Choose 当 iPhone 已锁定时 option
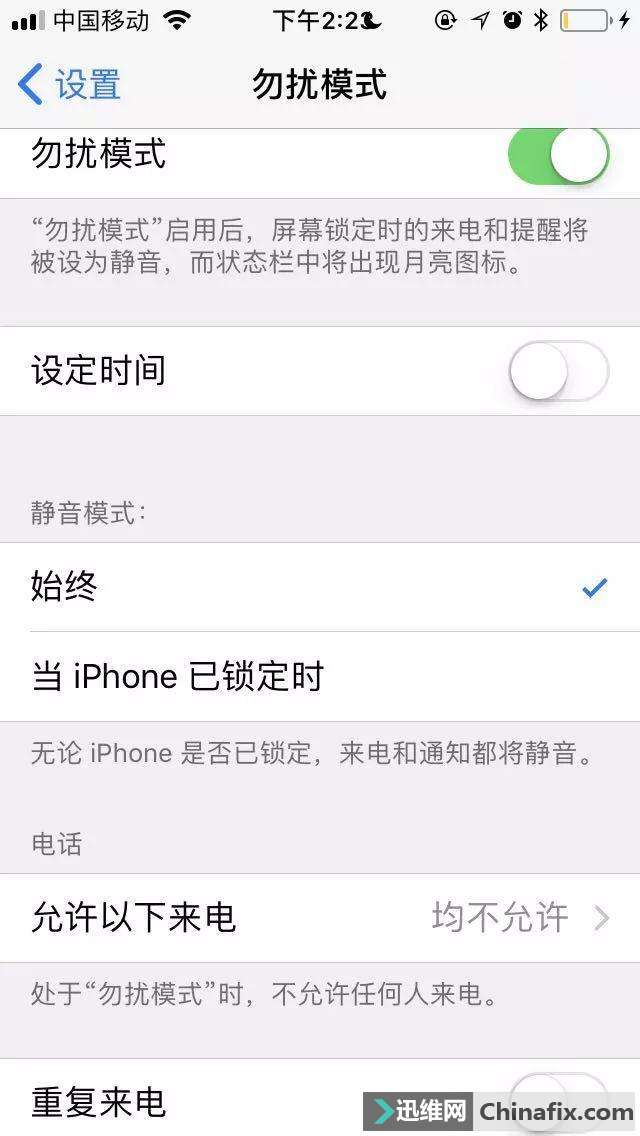 (x=320, y=677)
